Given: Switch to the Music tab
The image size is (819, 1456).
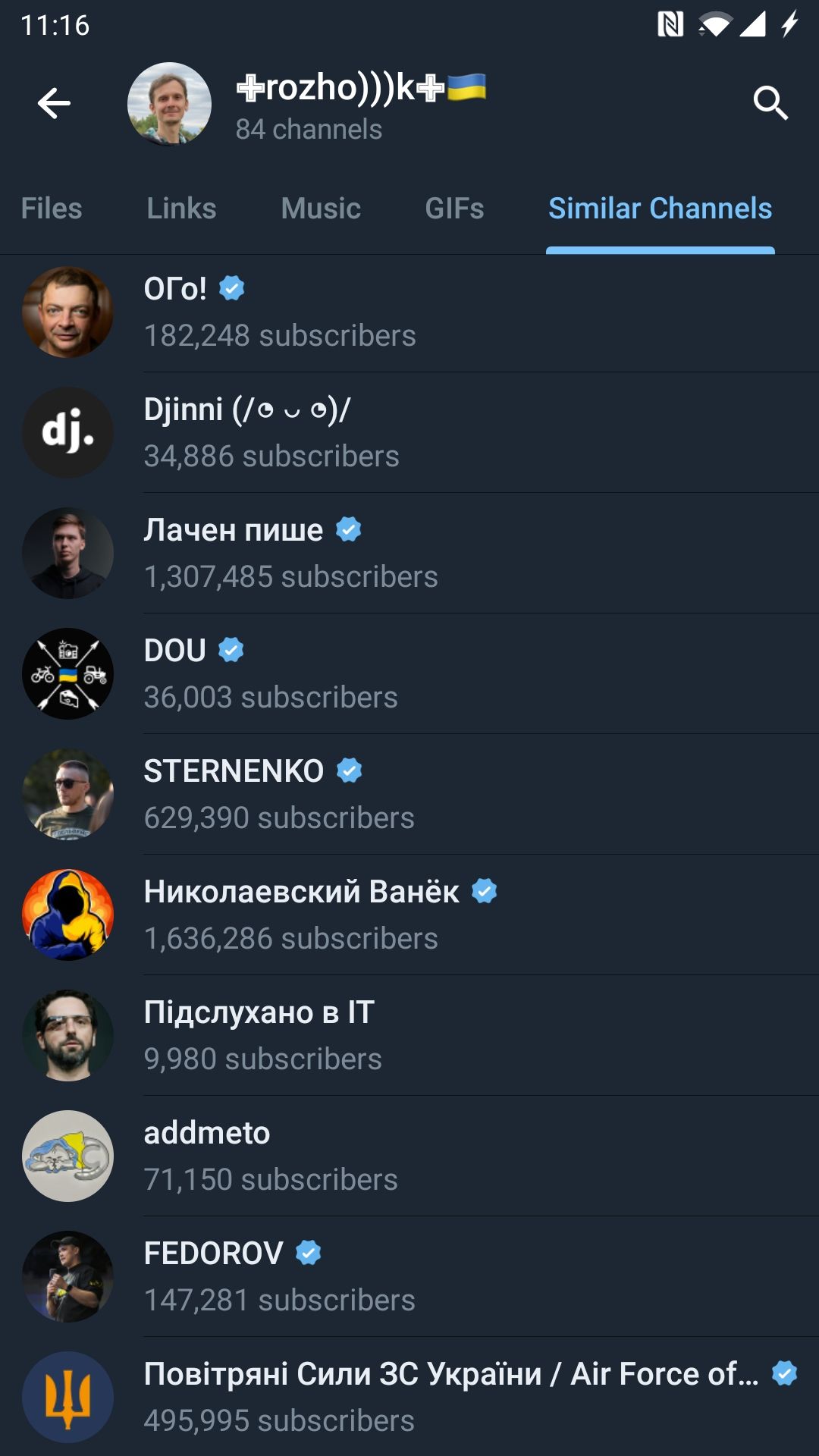Looking at the screenshot, I should (321, 209).
